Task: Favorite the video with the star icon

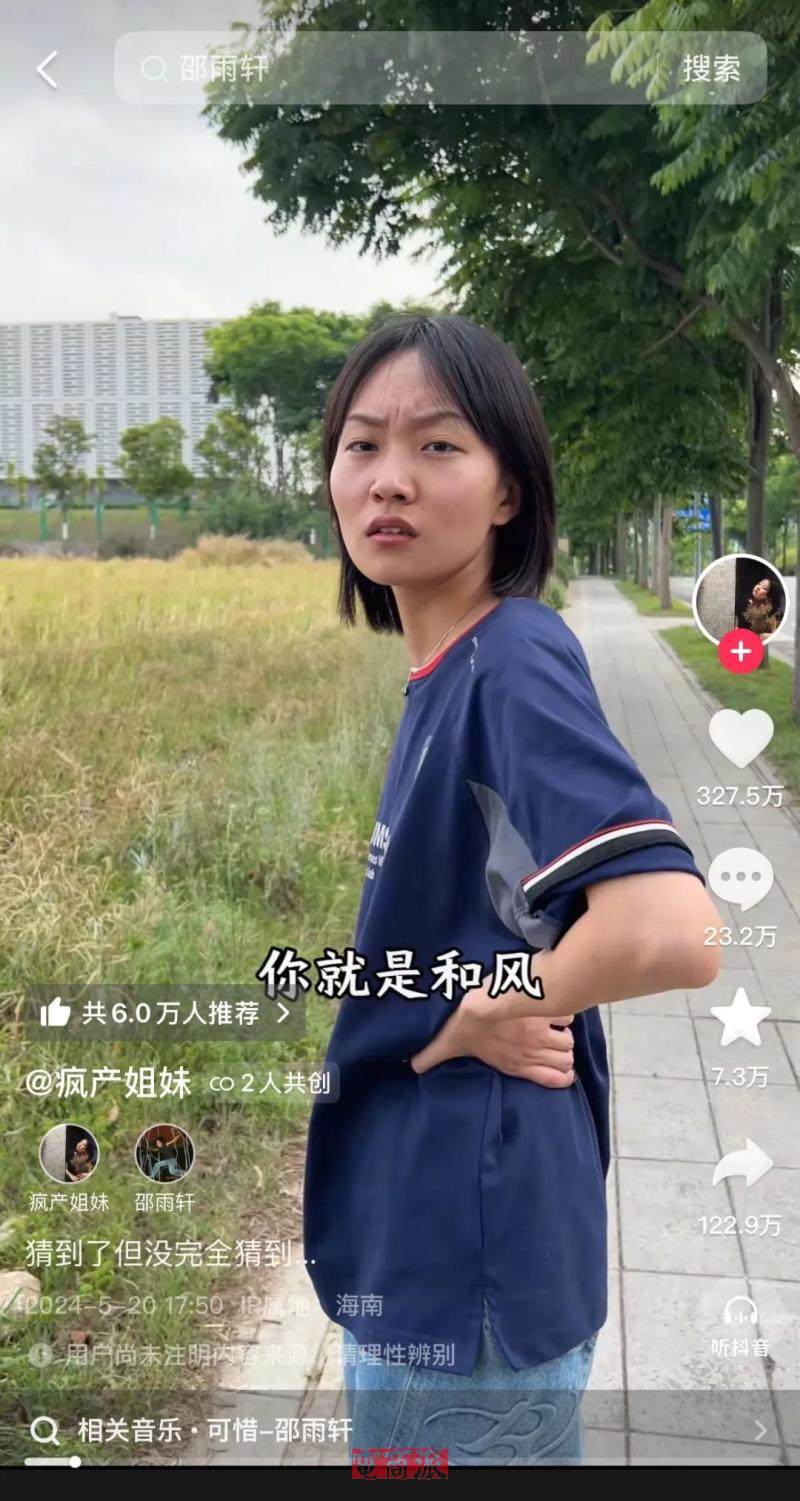Action: tap(740, 1018)
